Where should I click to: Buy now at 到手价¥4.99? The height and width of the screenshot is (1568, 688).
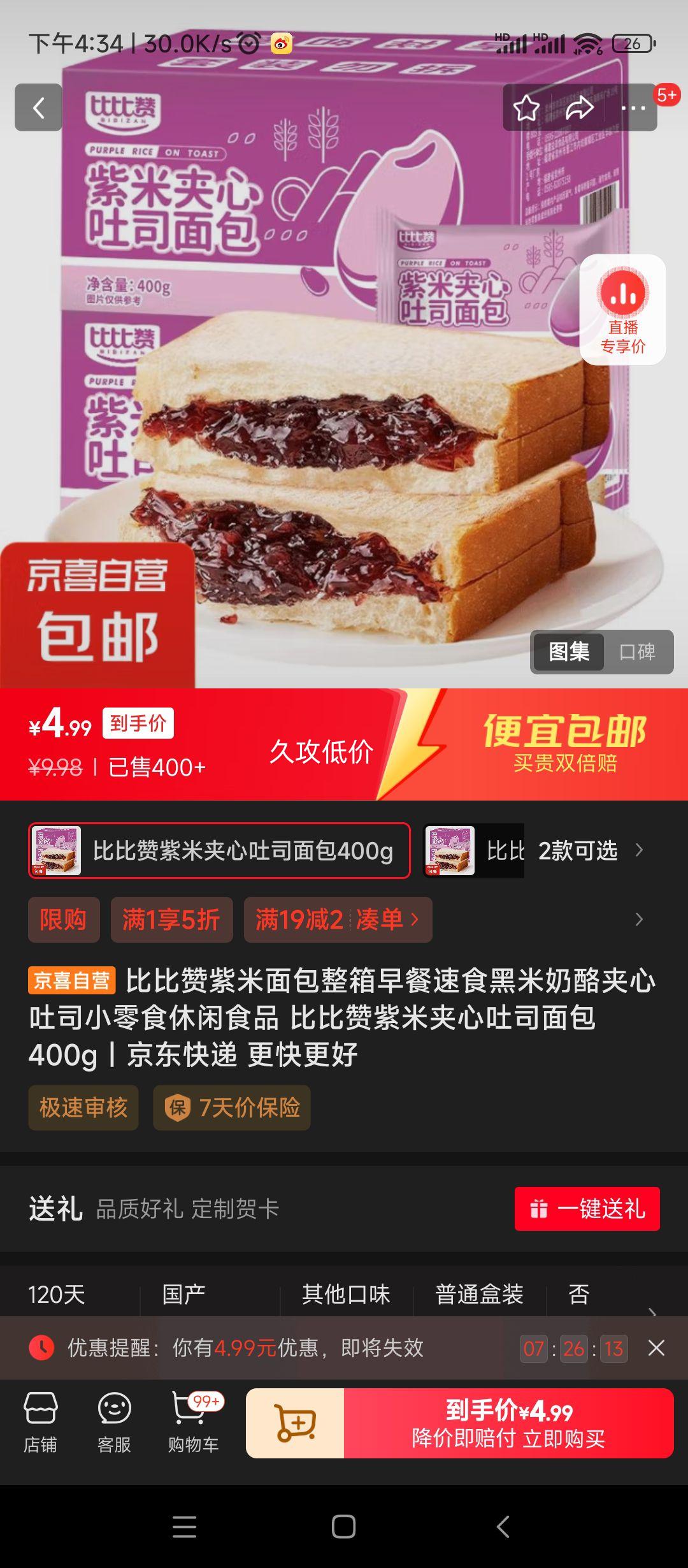tap(508, 1423)
